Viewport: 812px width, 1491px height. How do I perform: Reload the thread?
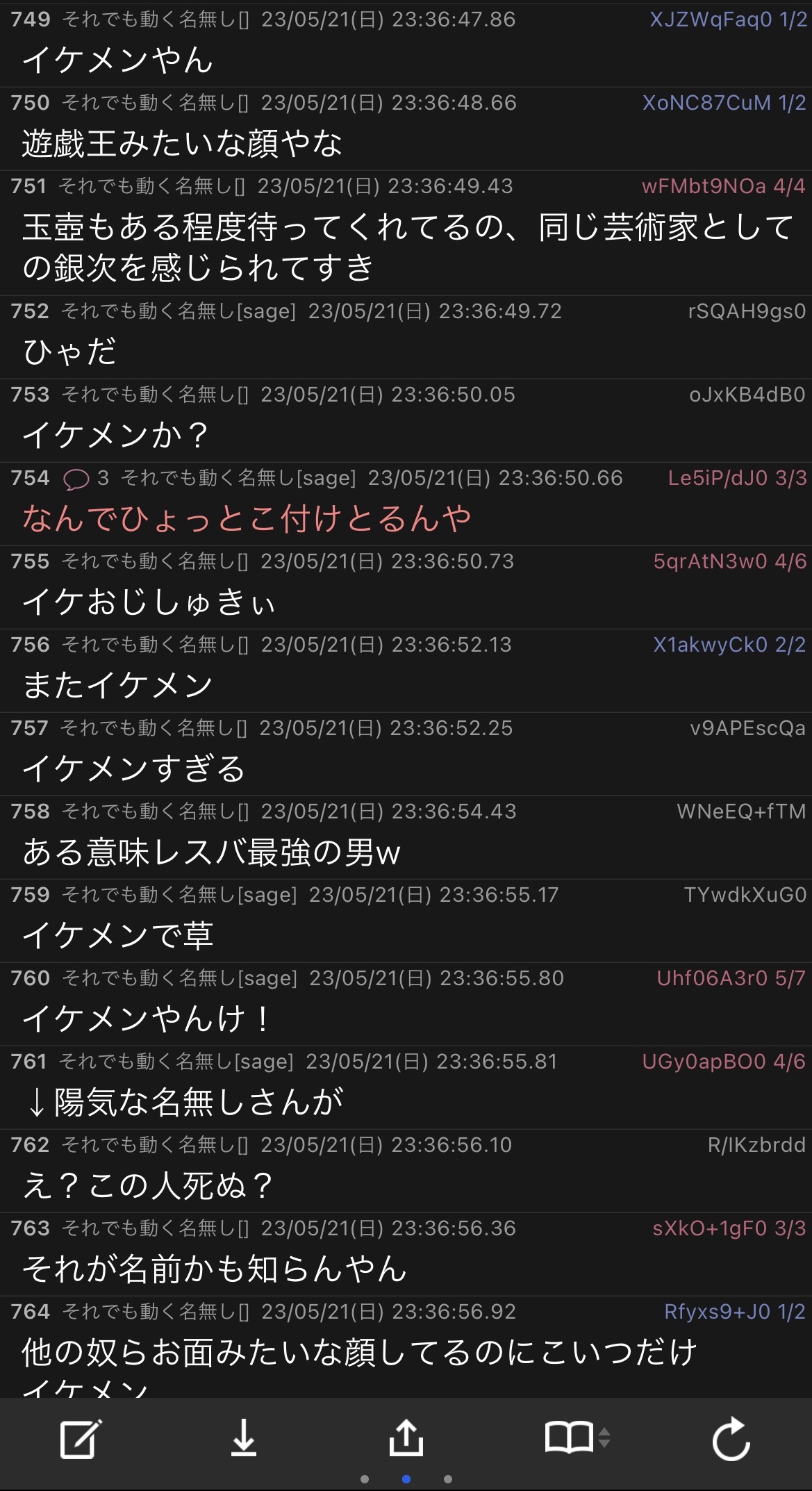(x=731, y=1438)
